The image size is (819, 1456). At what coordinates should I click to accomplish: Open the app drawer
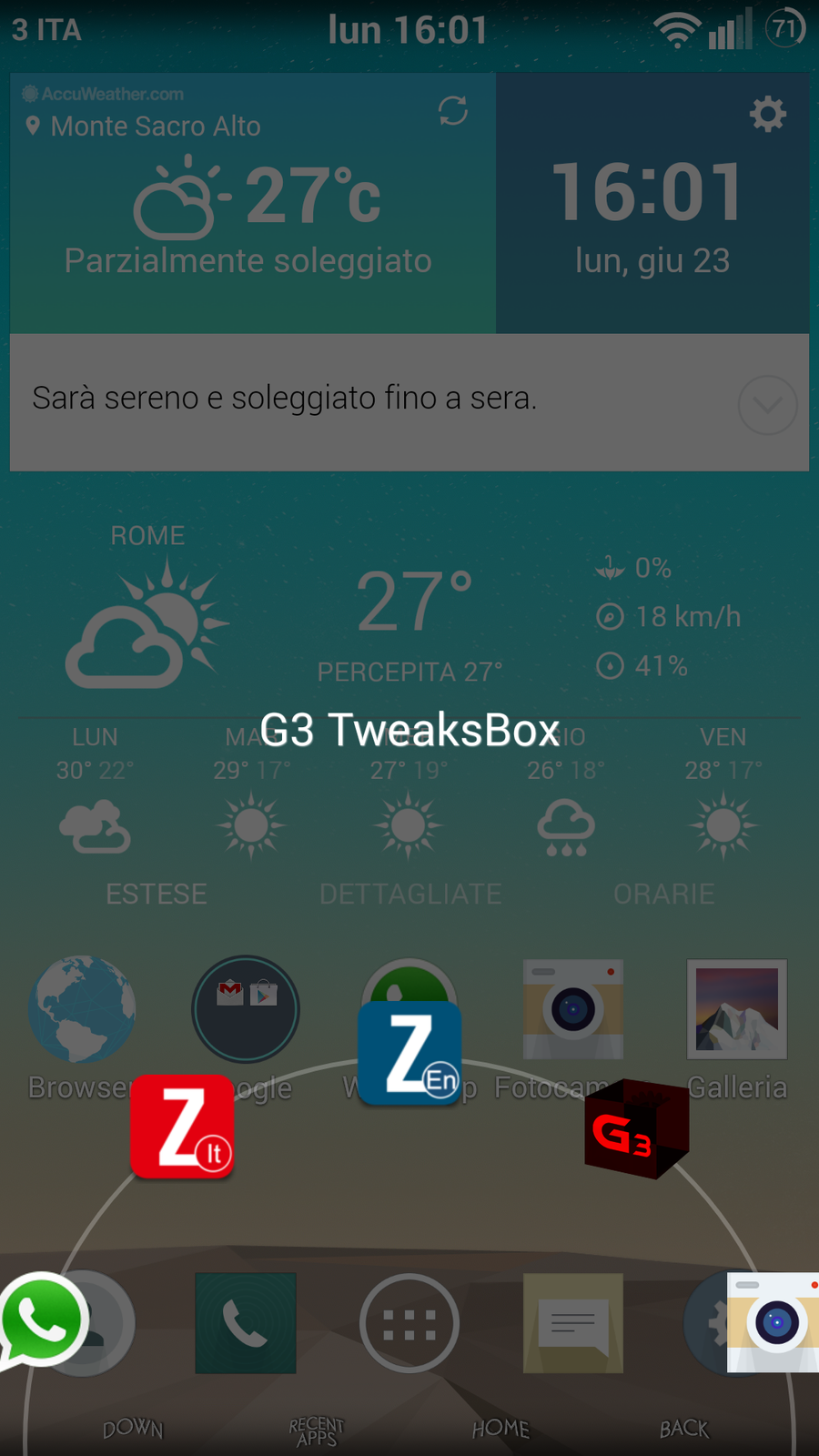[409, 1323]
